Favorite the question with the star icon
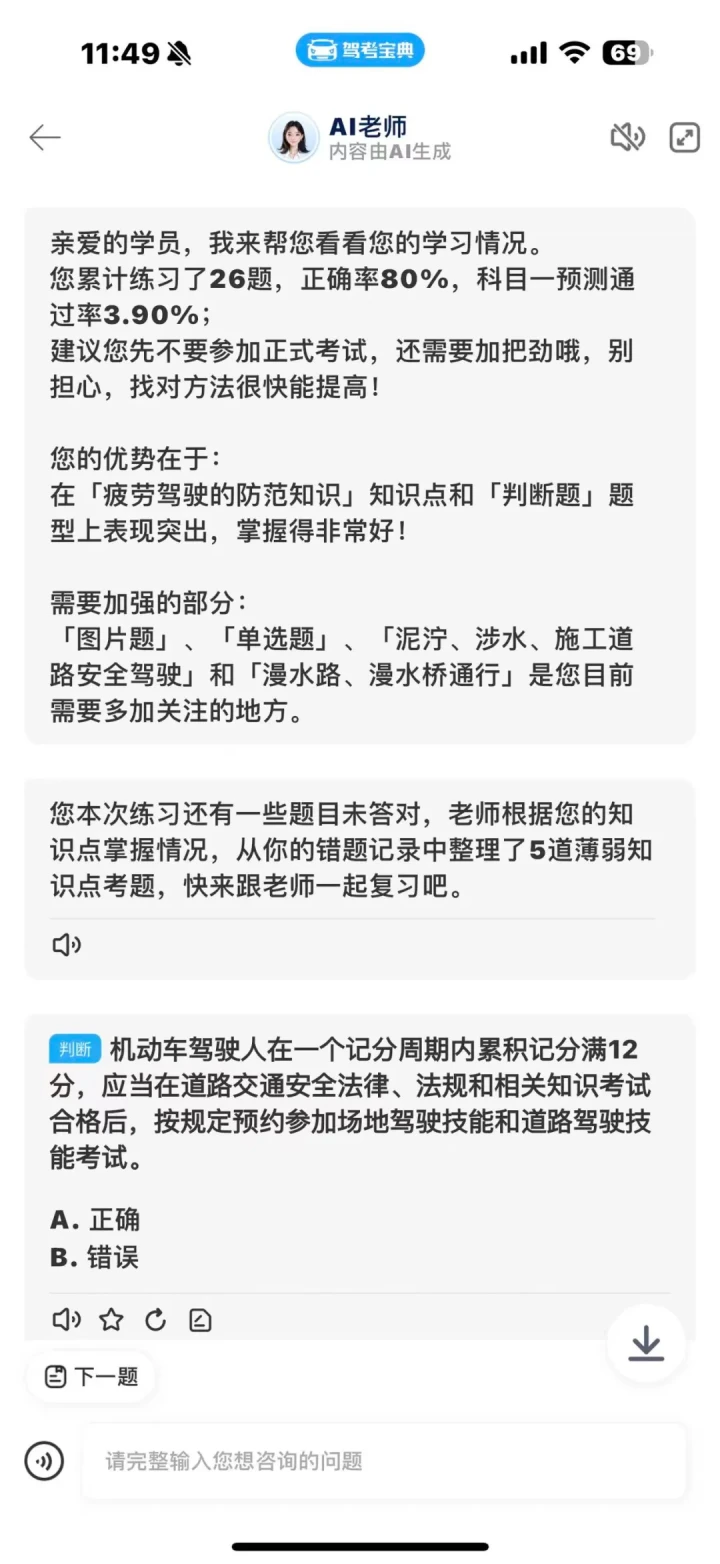The width and height of the screenshot is (720, 1564). click(x=111, y=1320)
